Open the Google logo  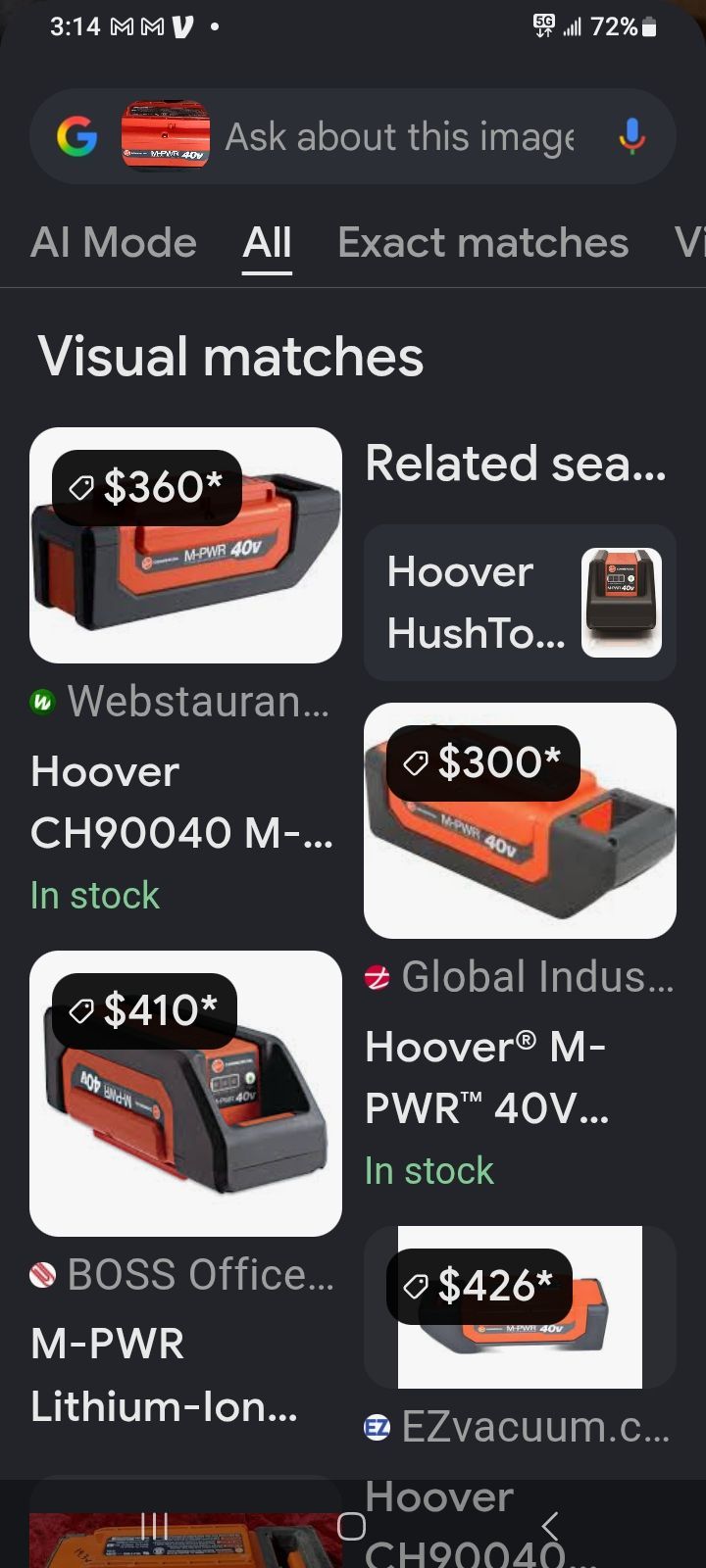coord(76,137)
